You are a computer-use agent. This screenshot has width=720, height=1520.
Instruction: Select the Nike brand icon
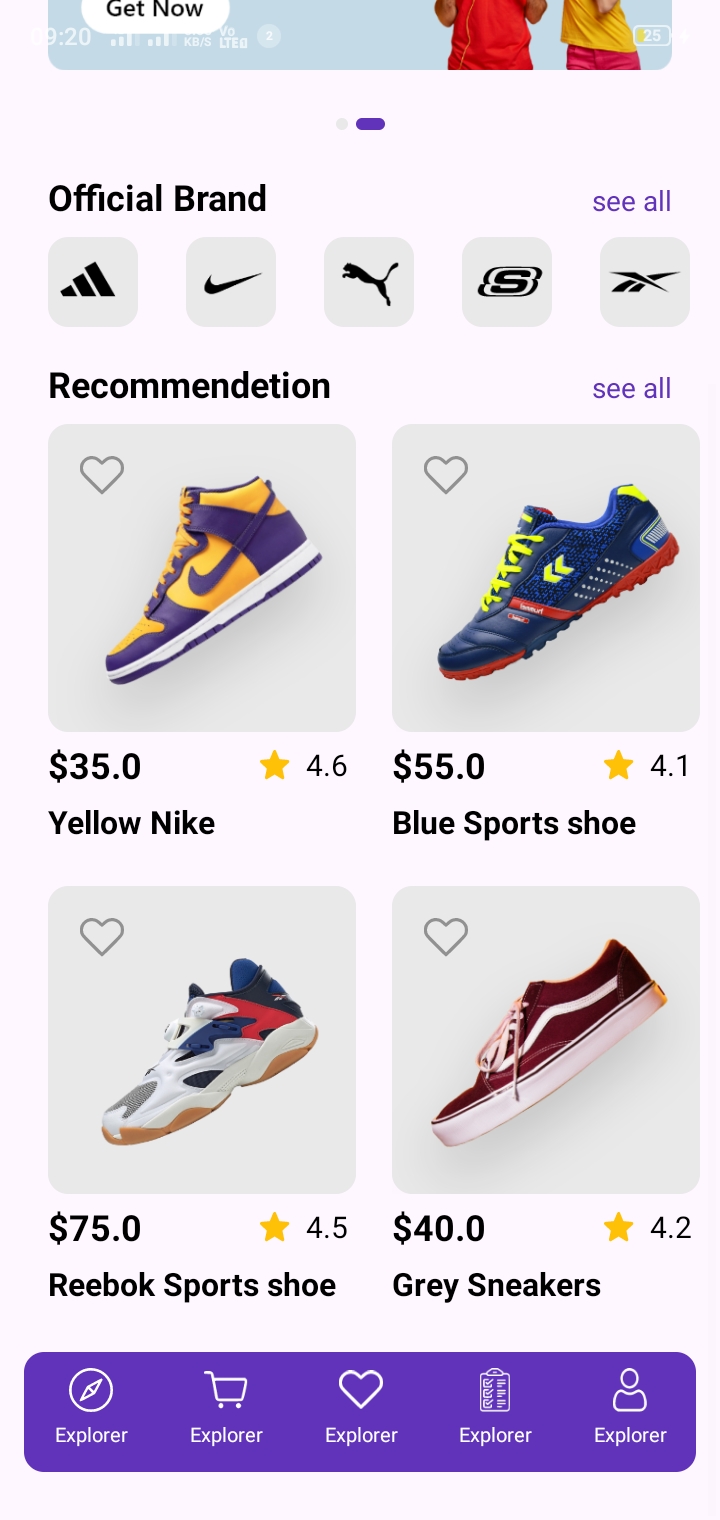coord(231,281)
